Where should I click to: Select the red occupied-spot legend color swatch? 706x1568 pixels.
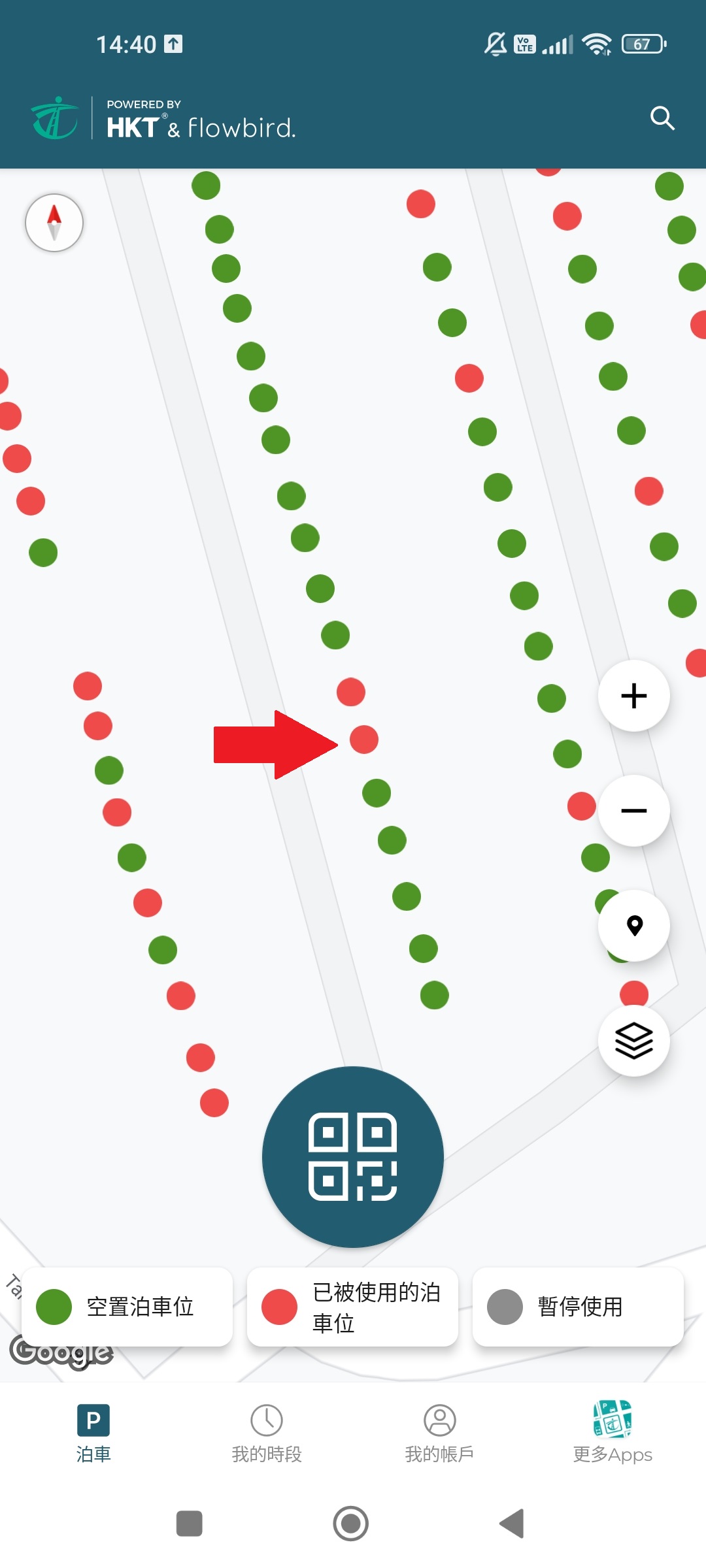tap(279, 1307)
